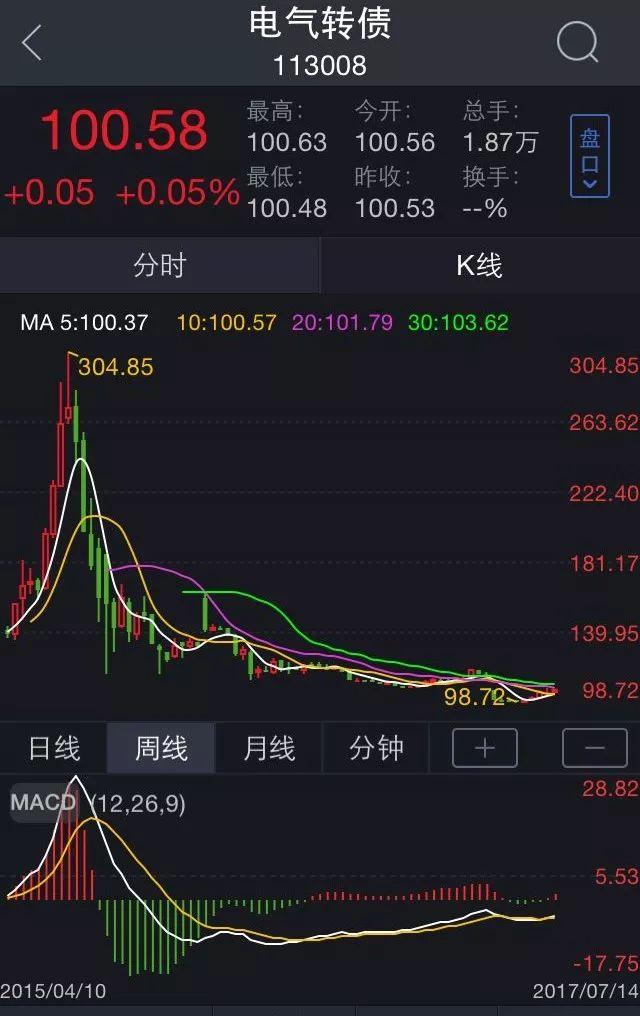This screenshot has height=1016, width=640.
Task: Open the search magnifier icon
Action: 577,43
